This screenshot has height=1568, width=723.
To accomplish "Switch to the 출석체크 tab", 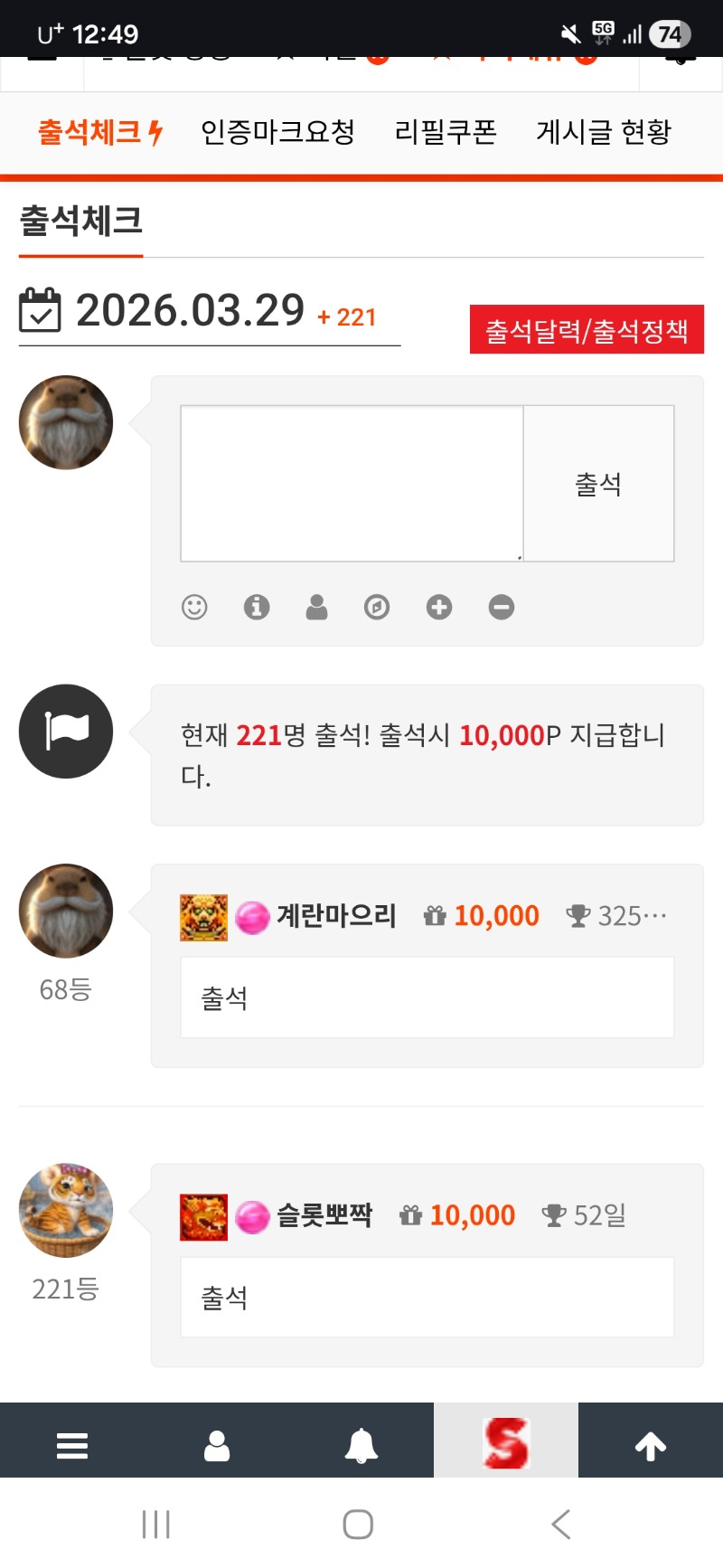I will point(99,133).
